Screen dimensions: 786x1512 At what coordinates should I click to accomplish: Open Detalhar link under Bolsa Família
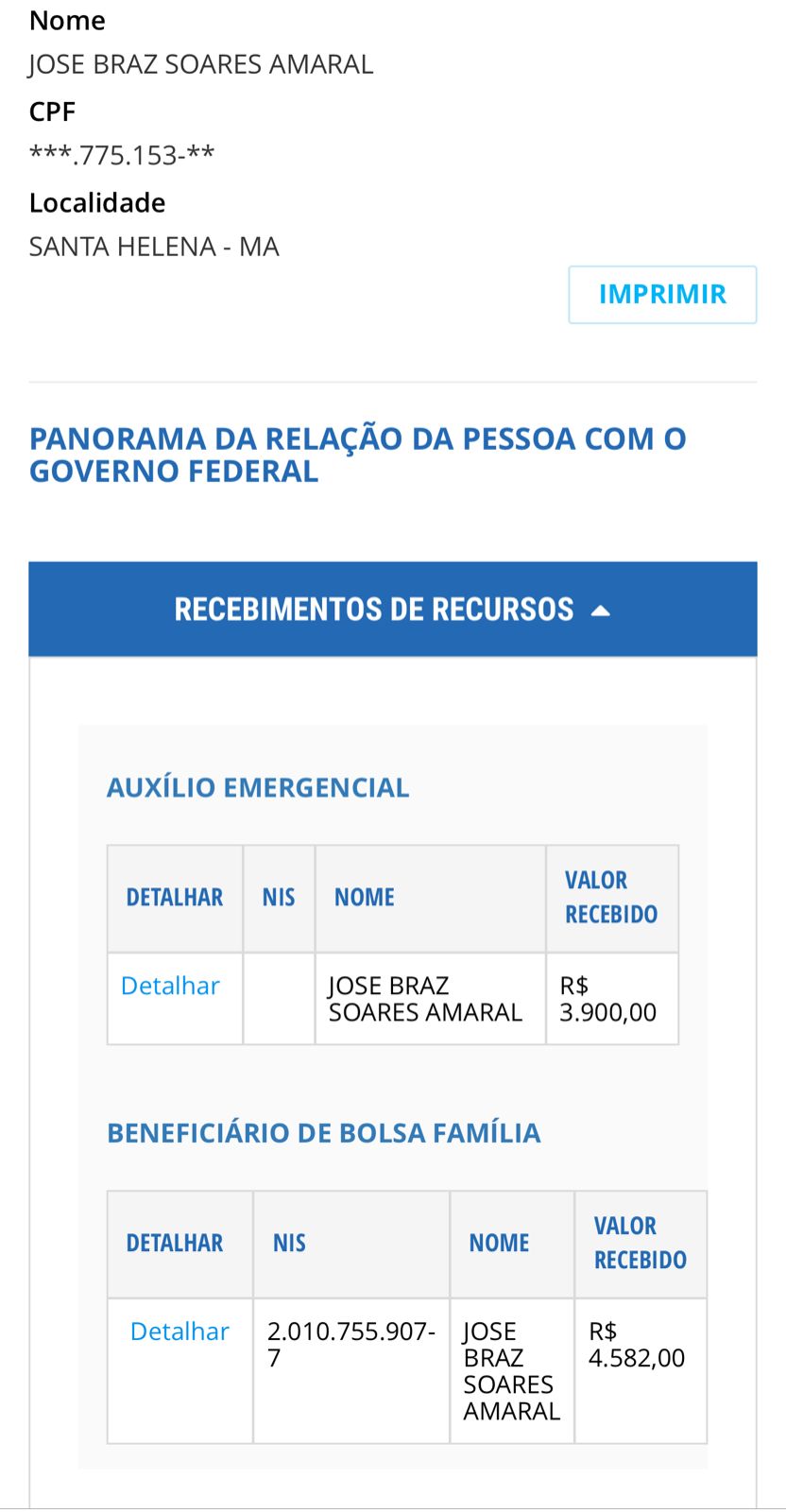point(179,1332)
